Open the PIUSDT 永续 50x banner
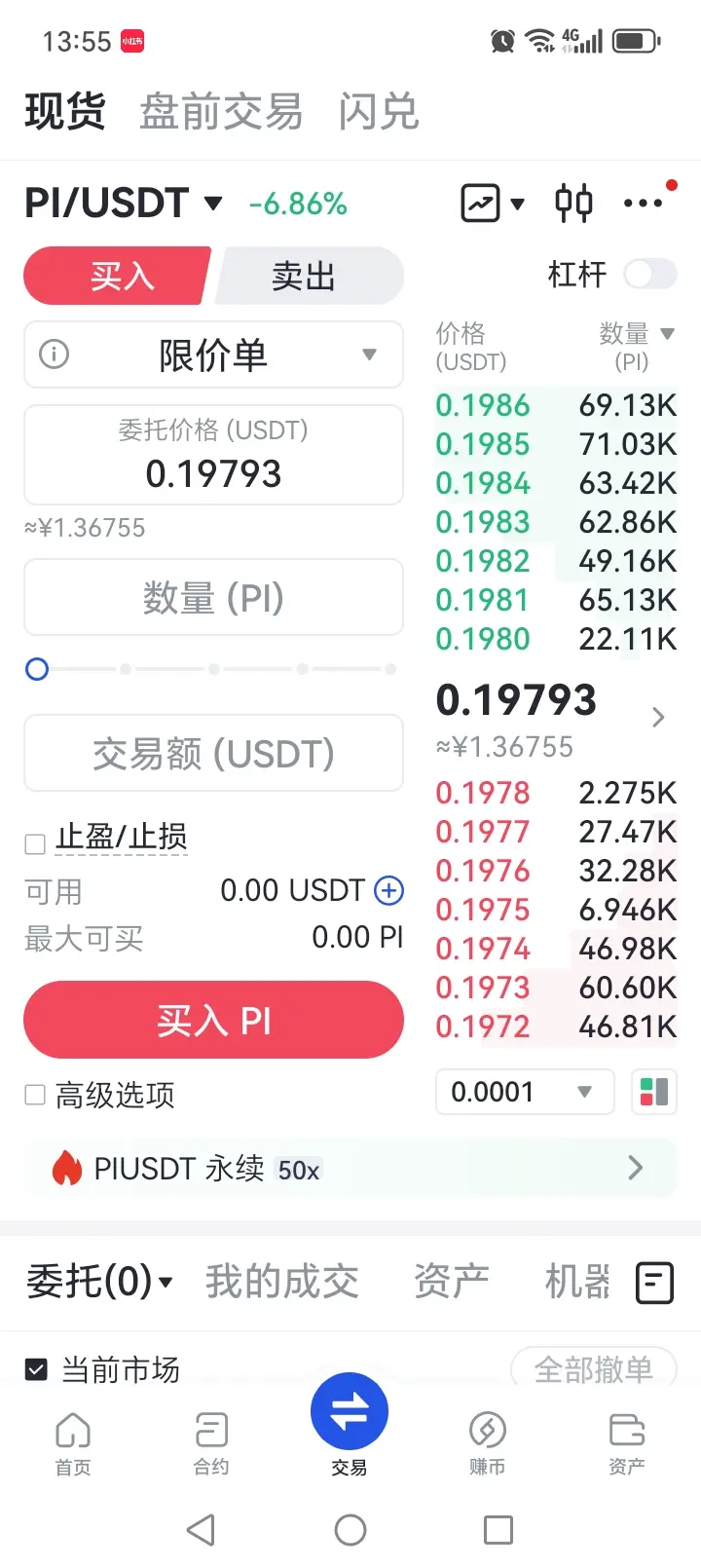 [x=350, y=1168]
